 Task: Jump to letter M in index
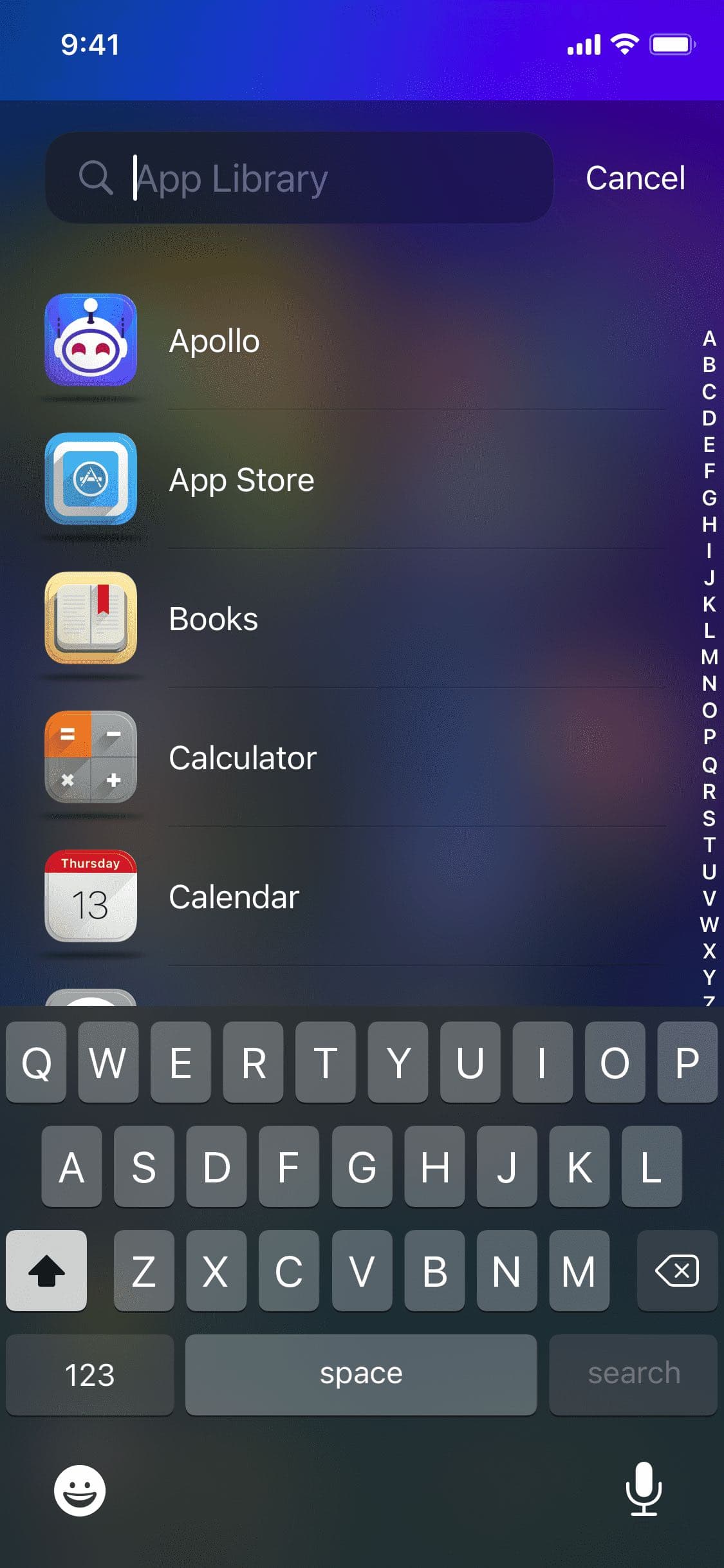pyautogui.click(x=709, y=657)
